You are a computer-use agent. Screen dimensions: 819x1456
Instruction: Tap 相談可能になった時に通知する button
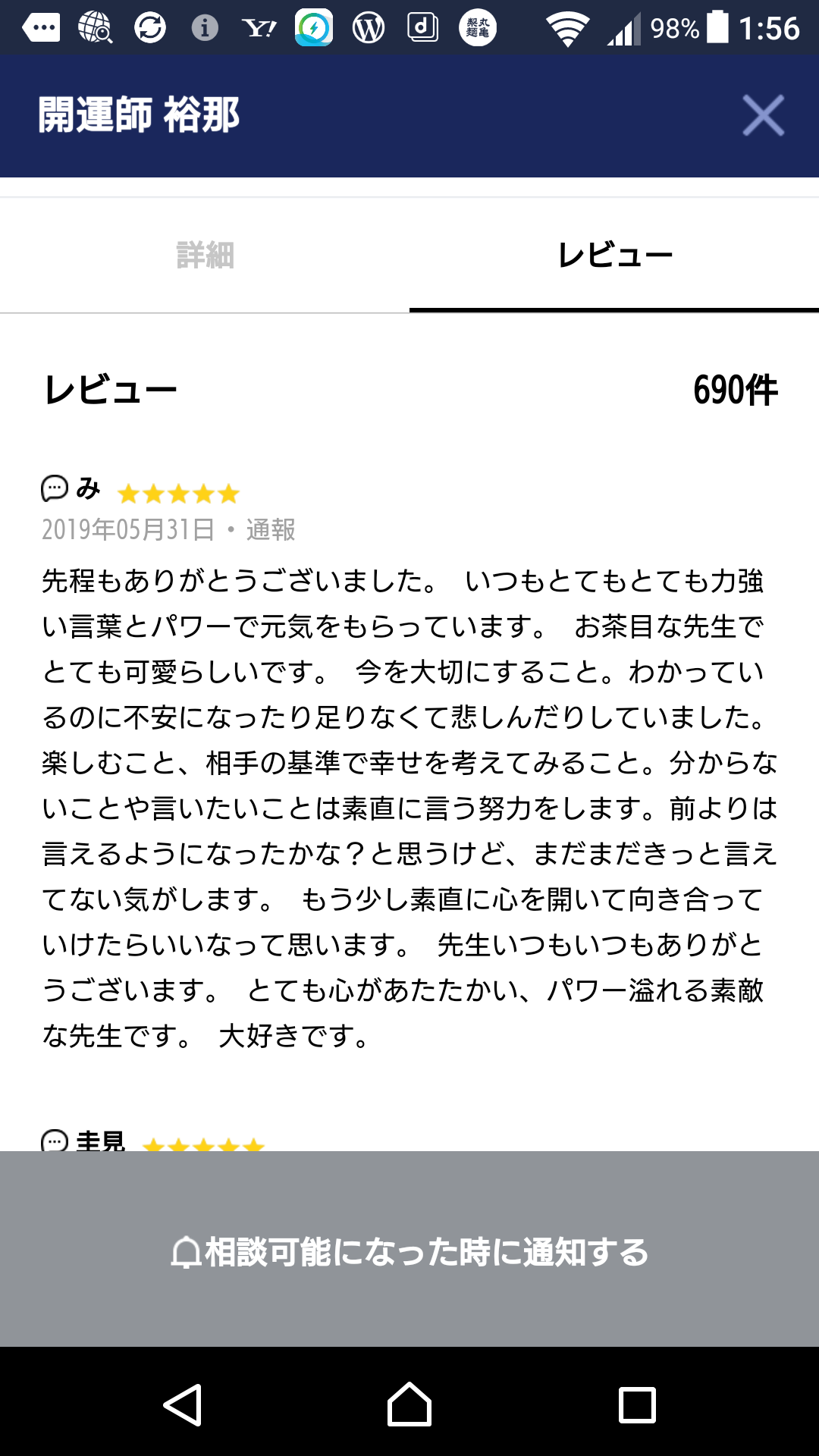click(x=409, y=1251)
